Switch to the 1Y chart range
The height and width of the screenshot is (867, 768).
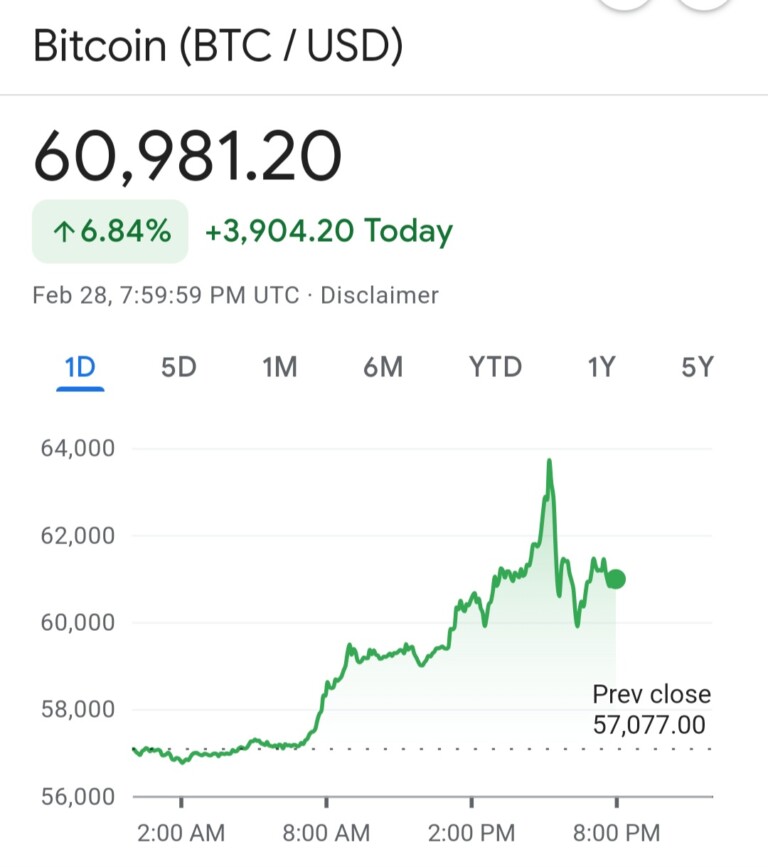(x=600, y=367)
